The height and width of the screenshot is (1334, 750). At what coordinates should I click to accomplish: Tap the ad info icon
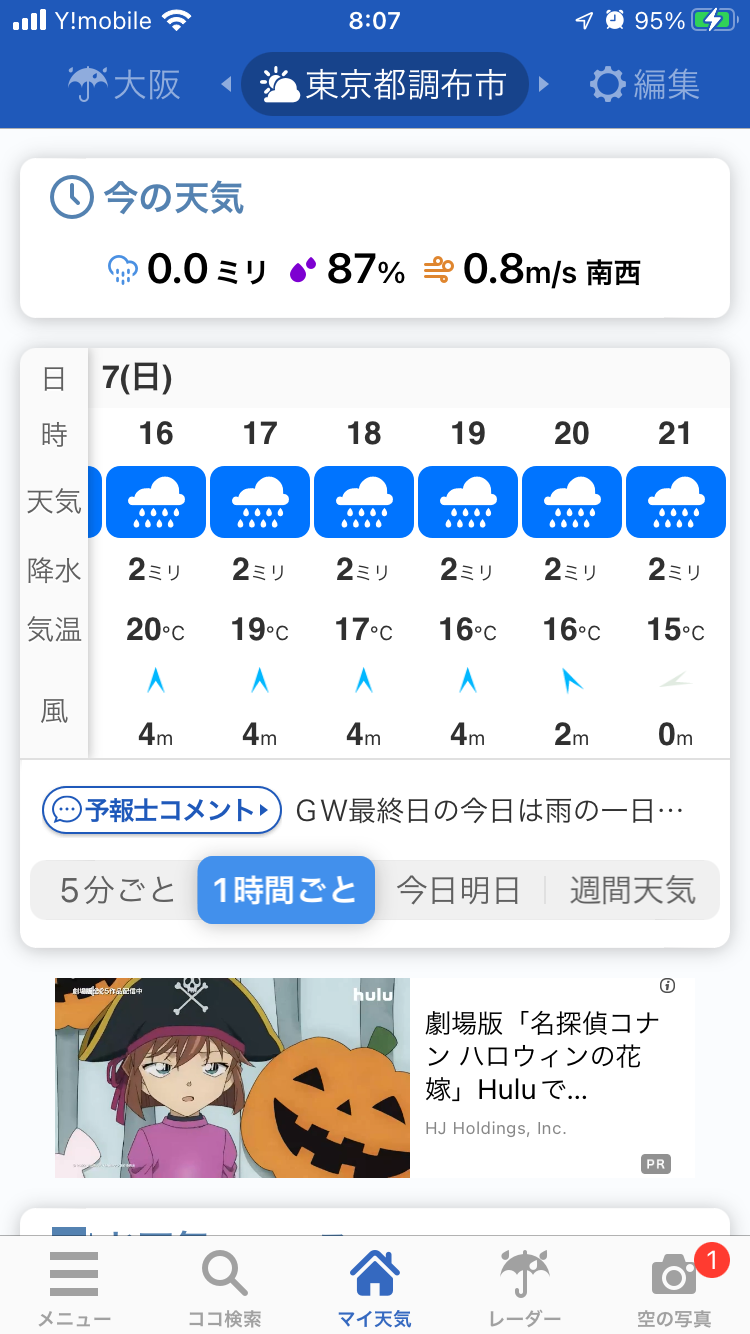[668, 986]
